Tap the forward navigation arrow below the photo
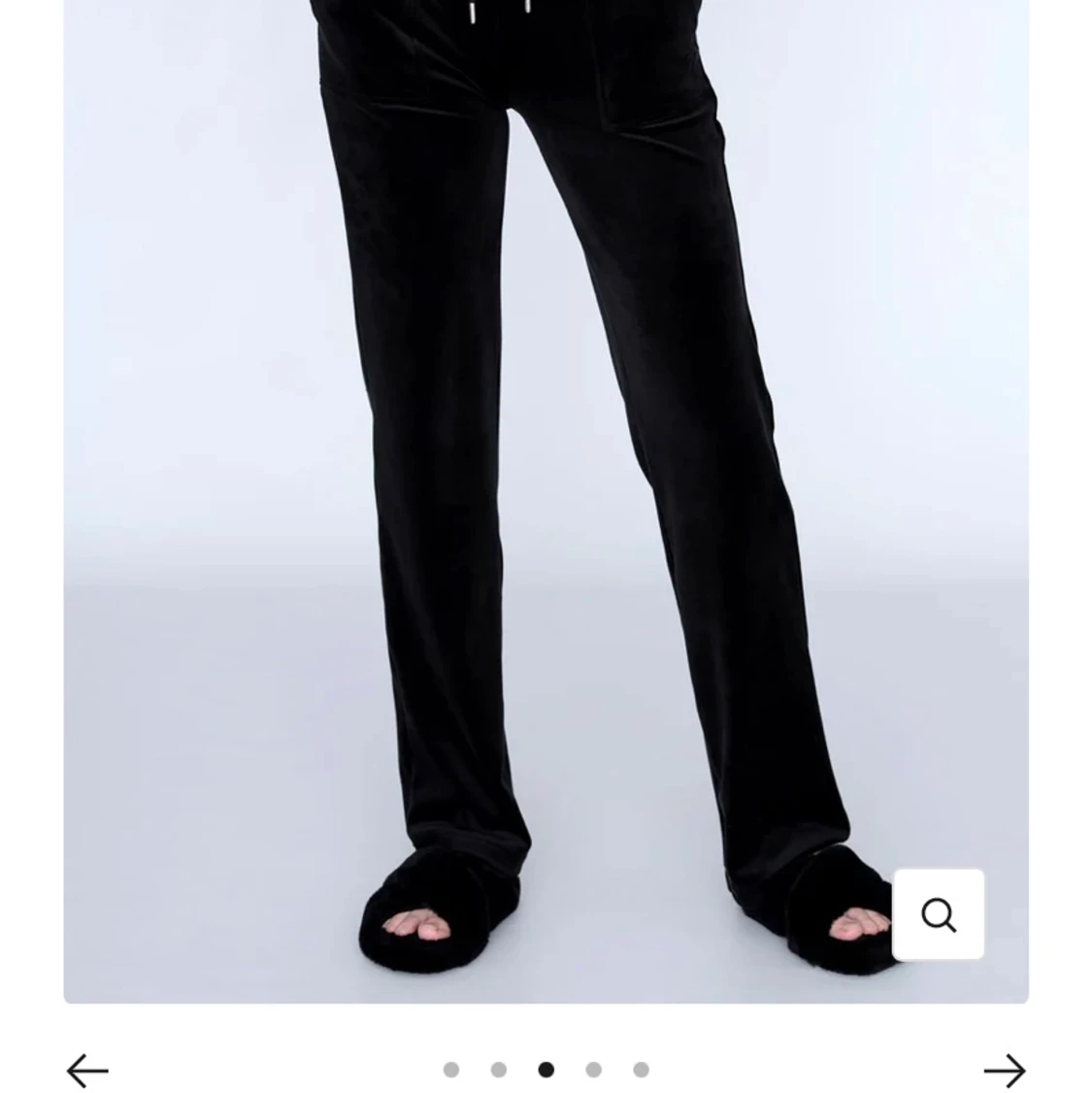This screenshot has width=1092, height=1093. [x=1006, y=1069]
